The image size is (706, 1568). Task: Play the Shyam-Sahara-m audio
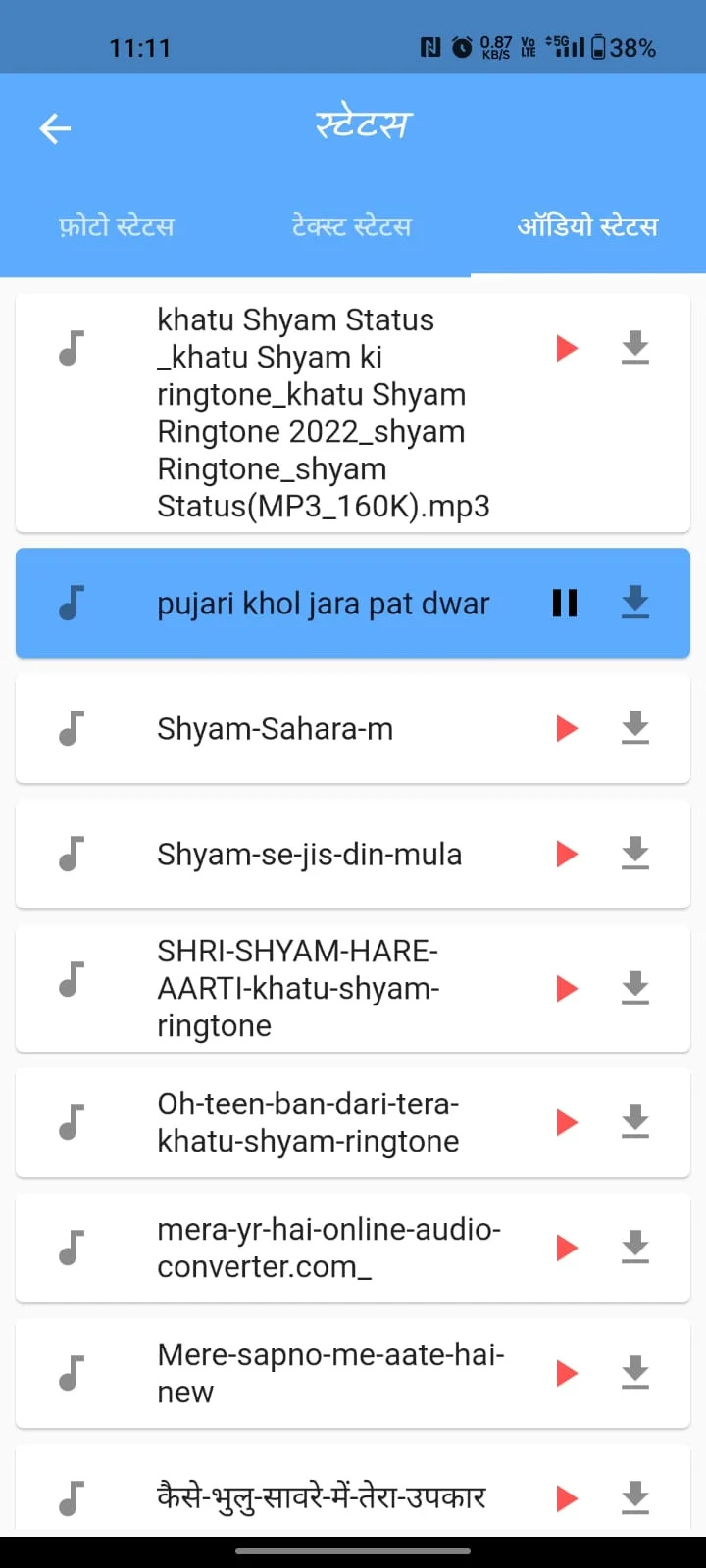[566, 728]
